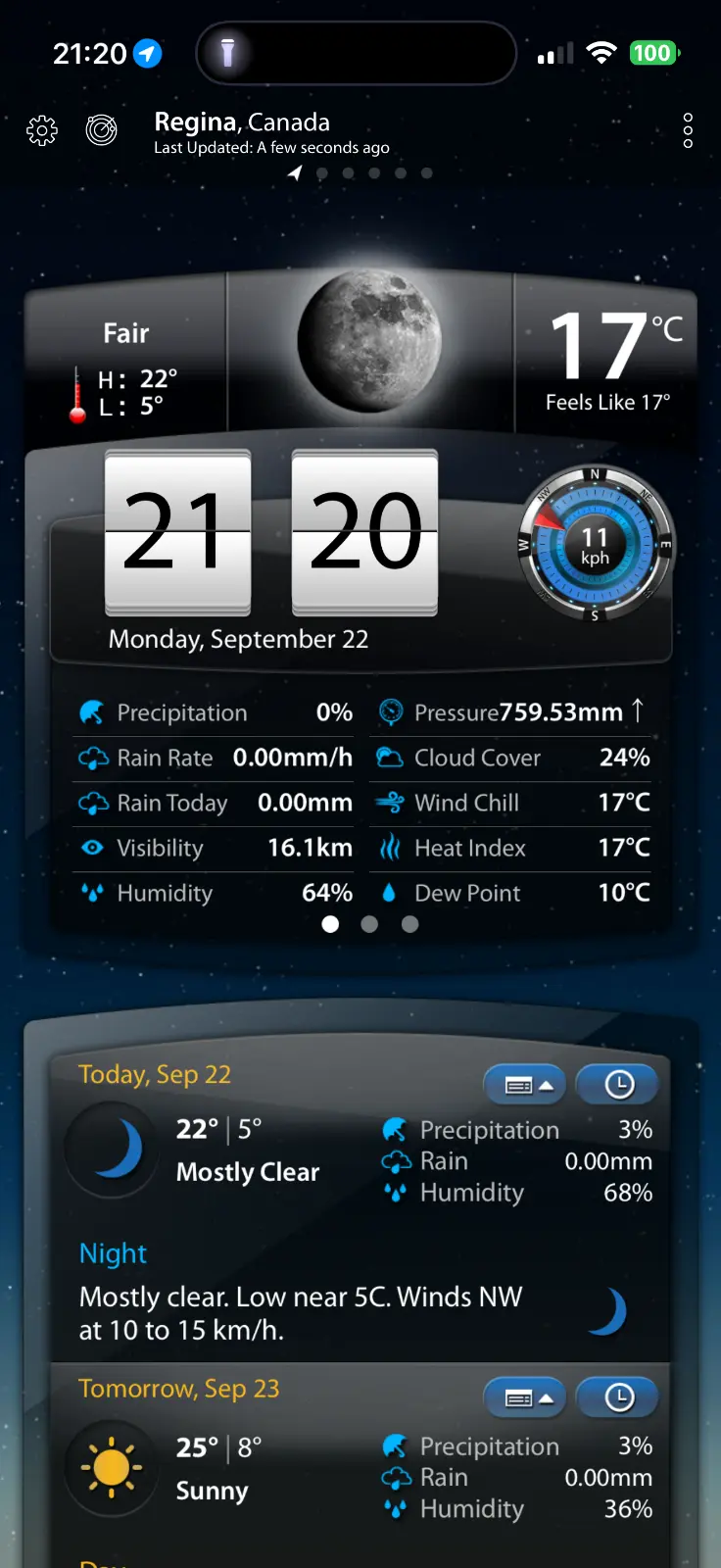This screenshot has height=1568, width=721.
Task: Open Today's hourly forecast clock button
Action: point(617,1084)
